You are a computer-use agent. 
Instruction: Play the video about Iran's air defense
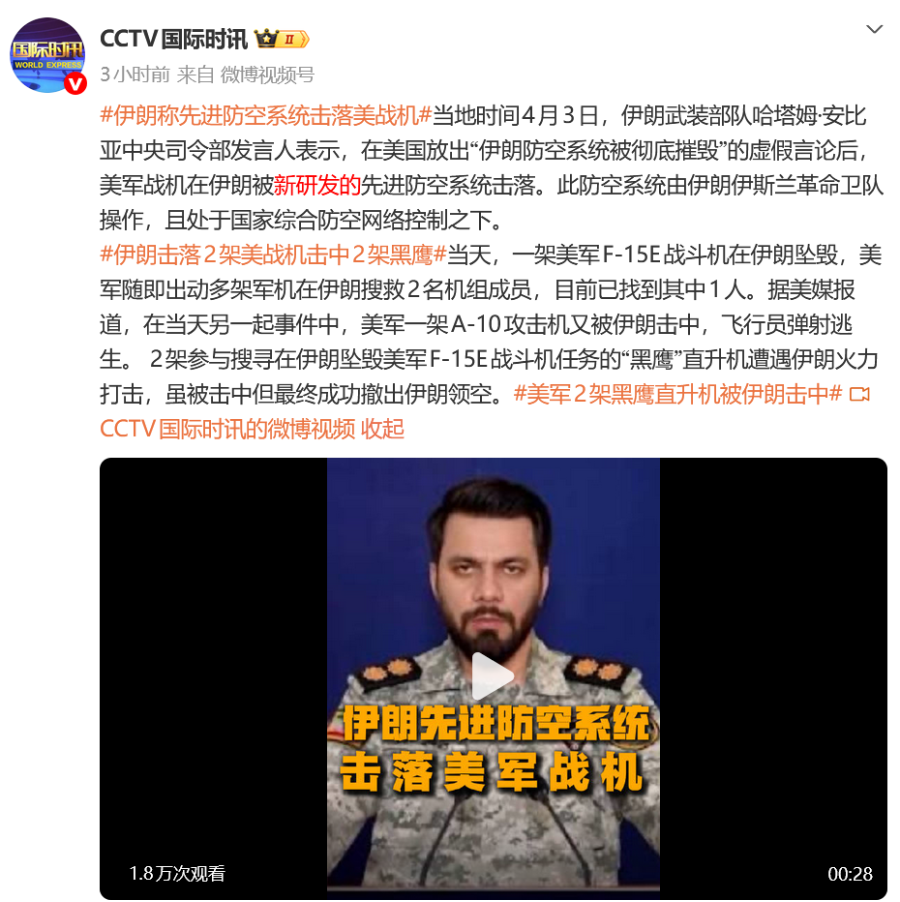[492, 678]
